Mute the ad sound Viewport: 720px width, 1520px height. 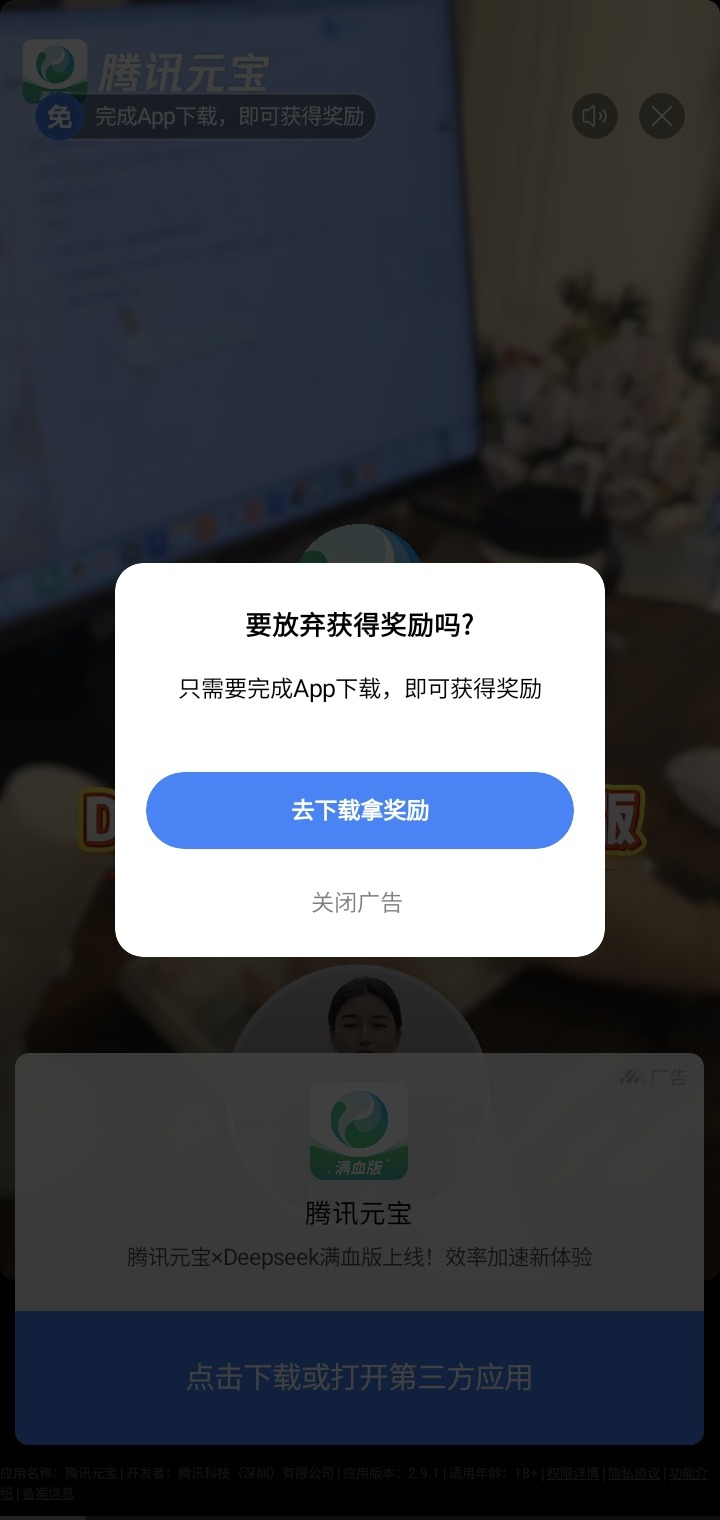[594, 117]
